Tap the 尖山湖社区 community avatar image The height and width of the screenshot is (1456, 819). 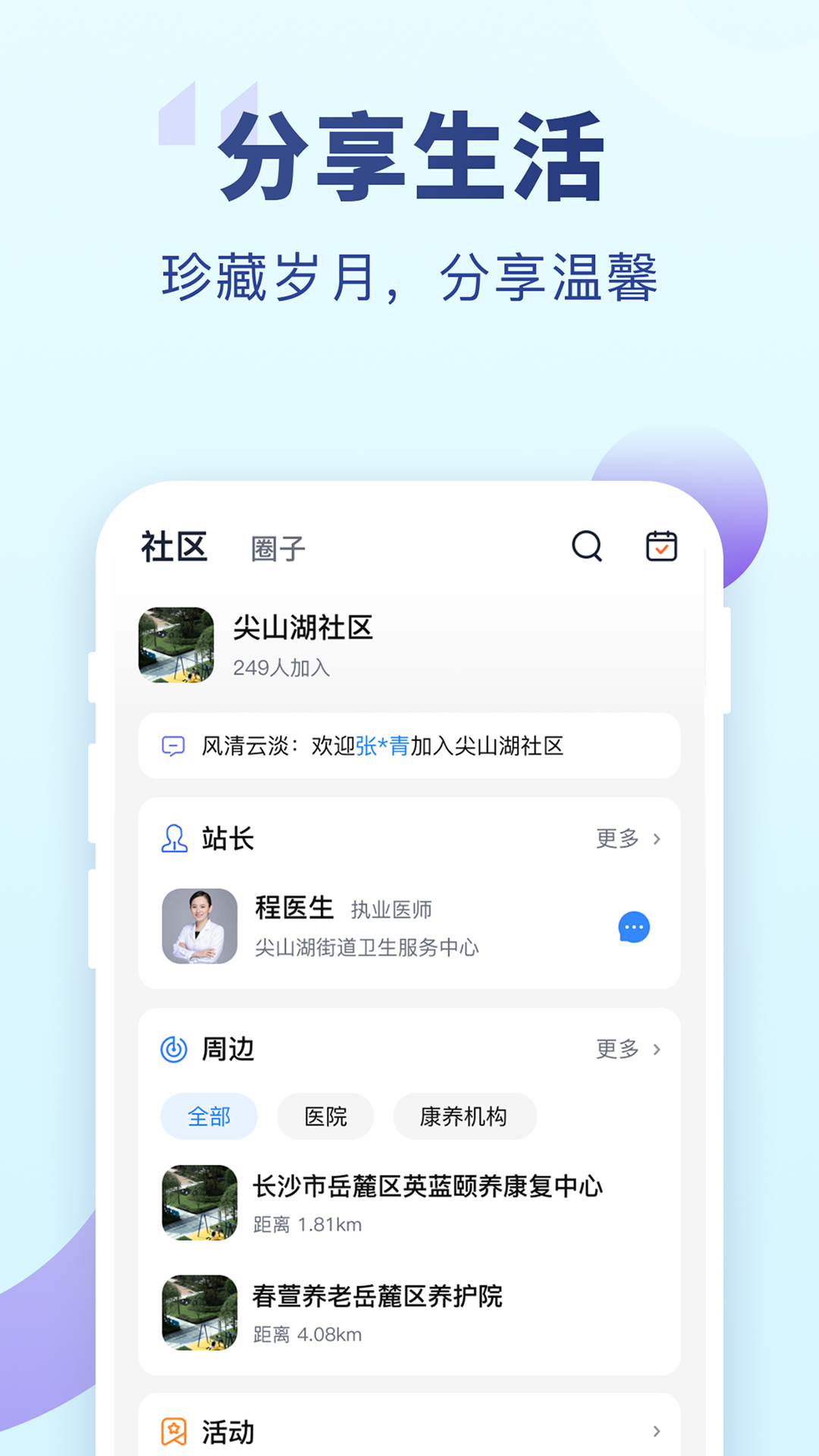point(176,645)
